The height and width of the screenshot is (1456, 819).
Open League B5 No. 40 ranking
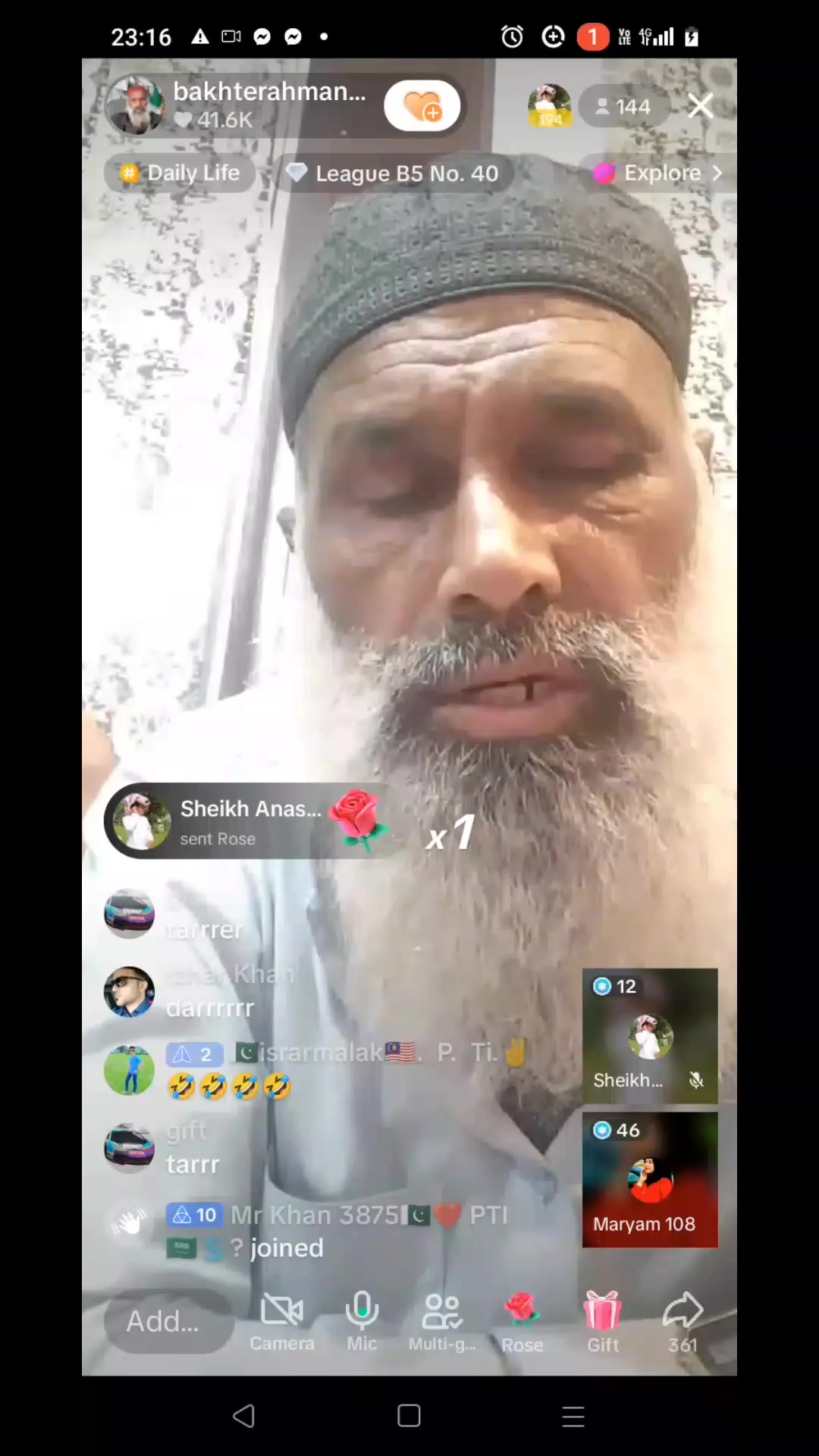click(392, 174)
